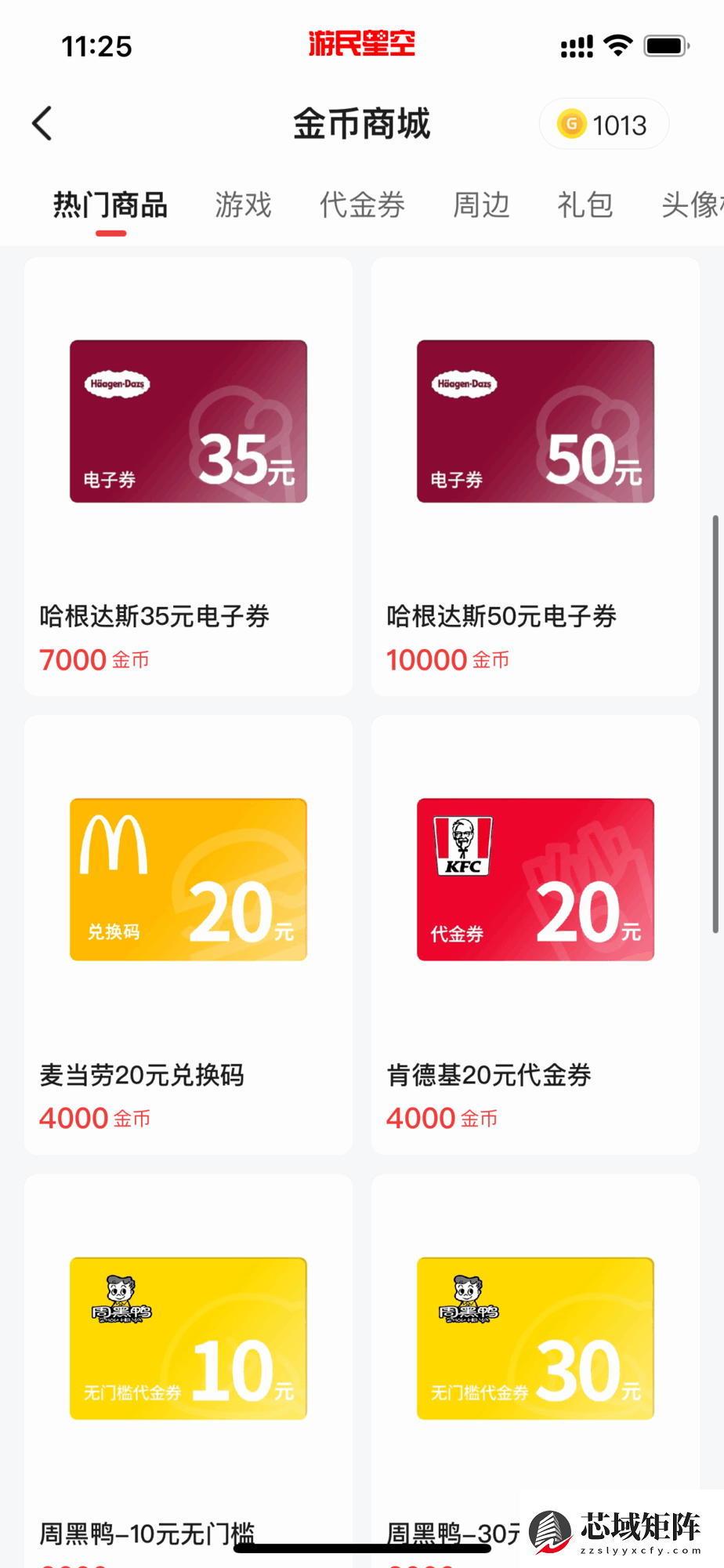Tap the scrollbar on the right edge
Viewport: 724px width, 1568px height.
(716, 721)
